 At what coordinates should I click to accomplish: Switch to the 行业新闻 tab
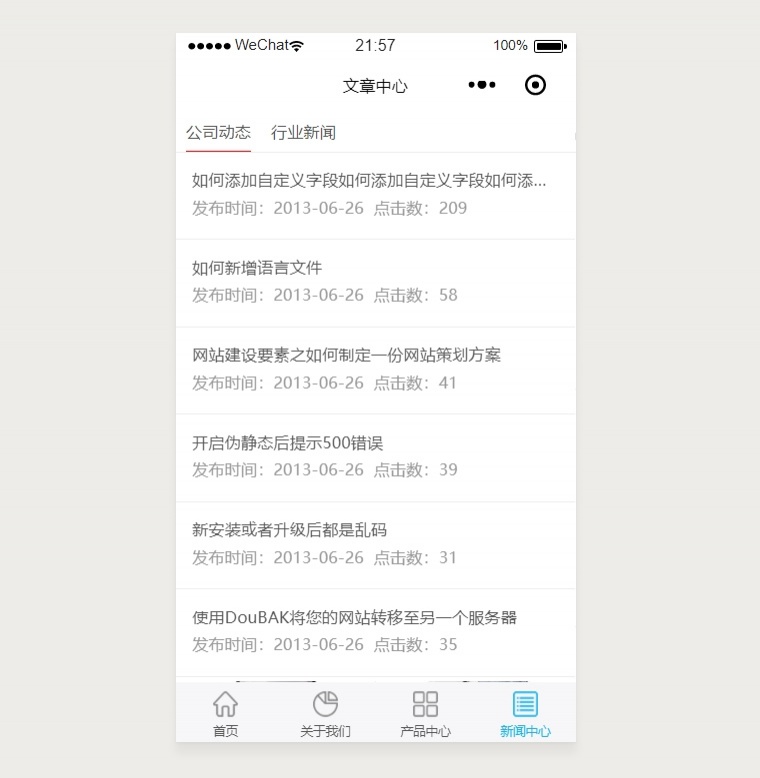303,132
